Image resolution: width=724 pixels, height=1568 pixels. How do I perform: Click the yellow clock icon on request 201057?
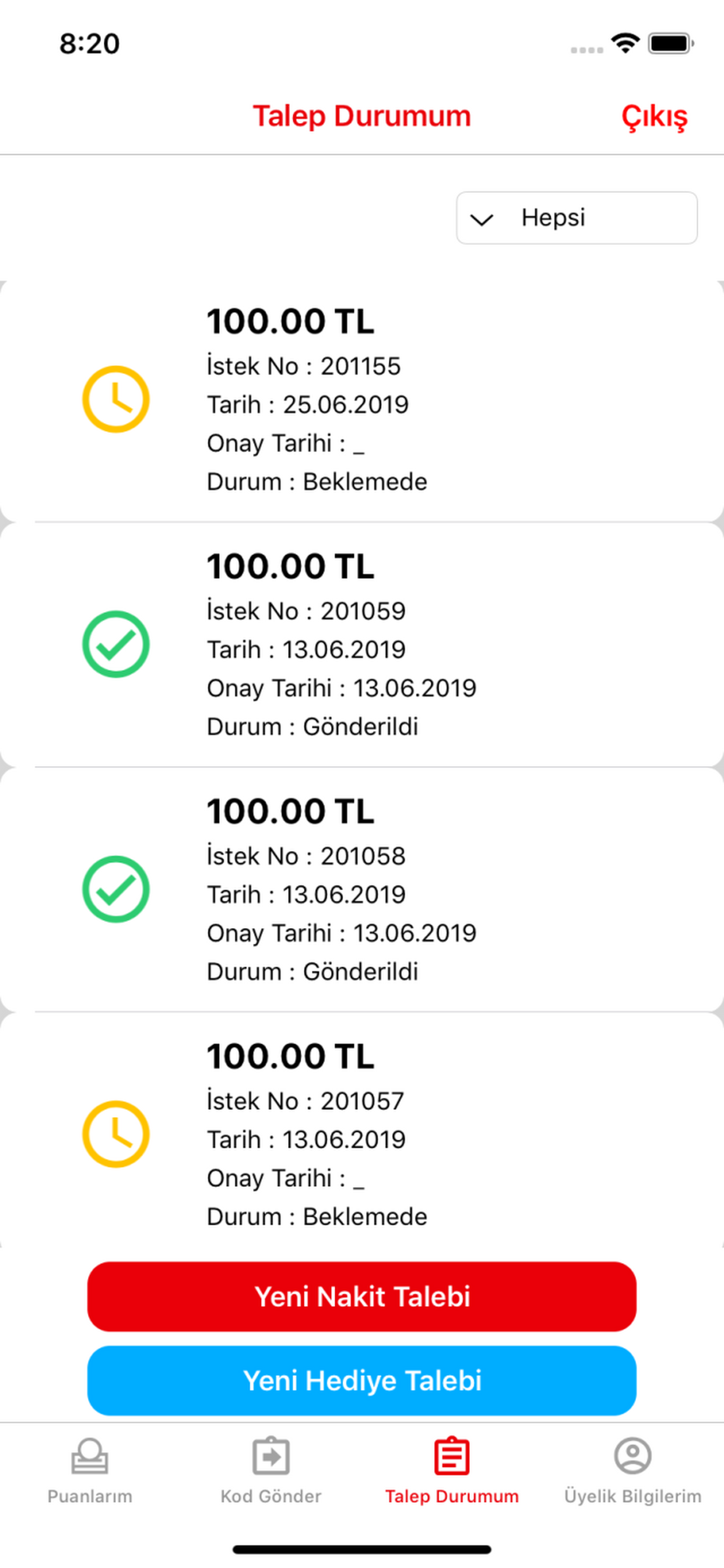(115, 1133)
